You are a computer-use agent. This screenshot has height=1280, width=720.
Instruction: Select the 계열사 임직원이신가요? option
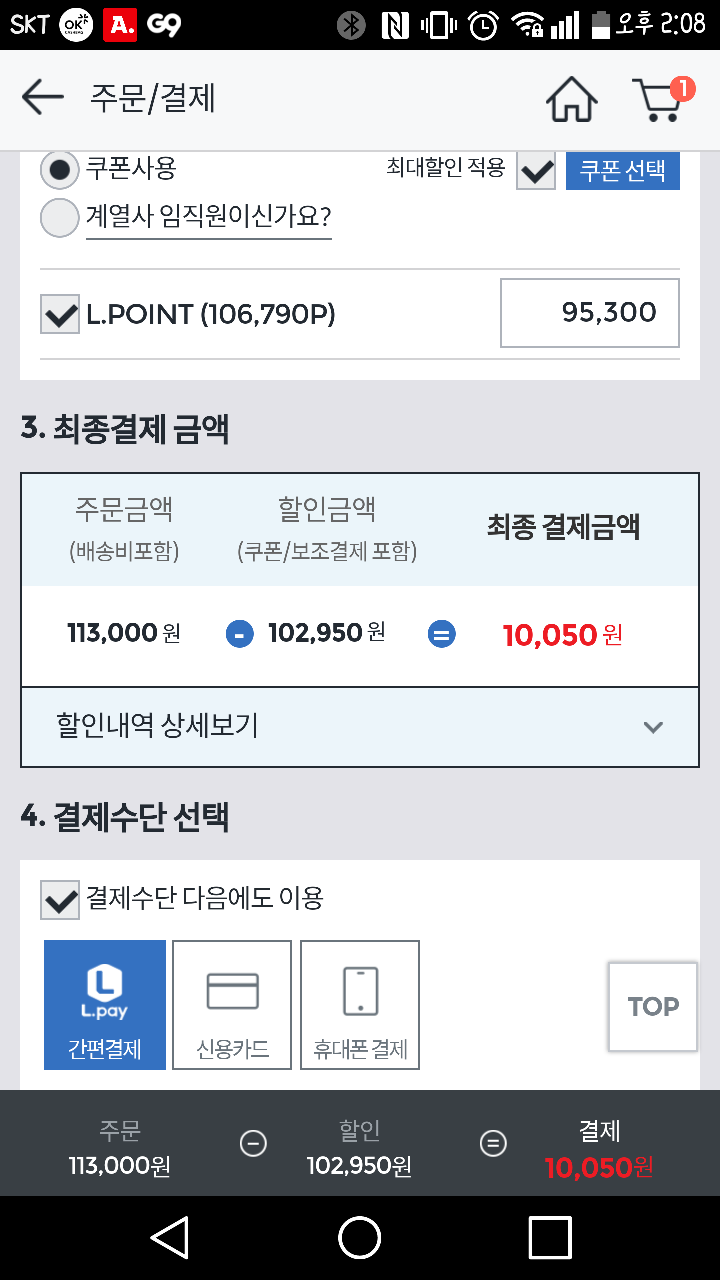point(60,218)
